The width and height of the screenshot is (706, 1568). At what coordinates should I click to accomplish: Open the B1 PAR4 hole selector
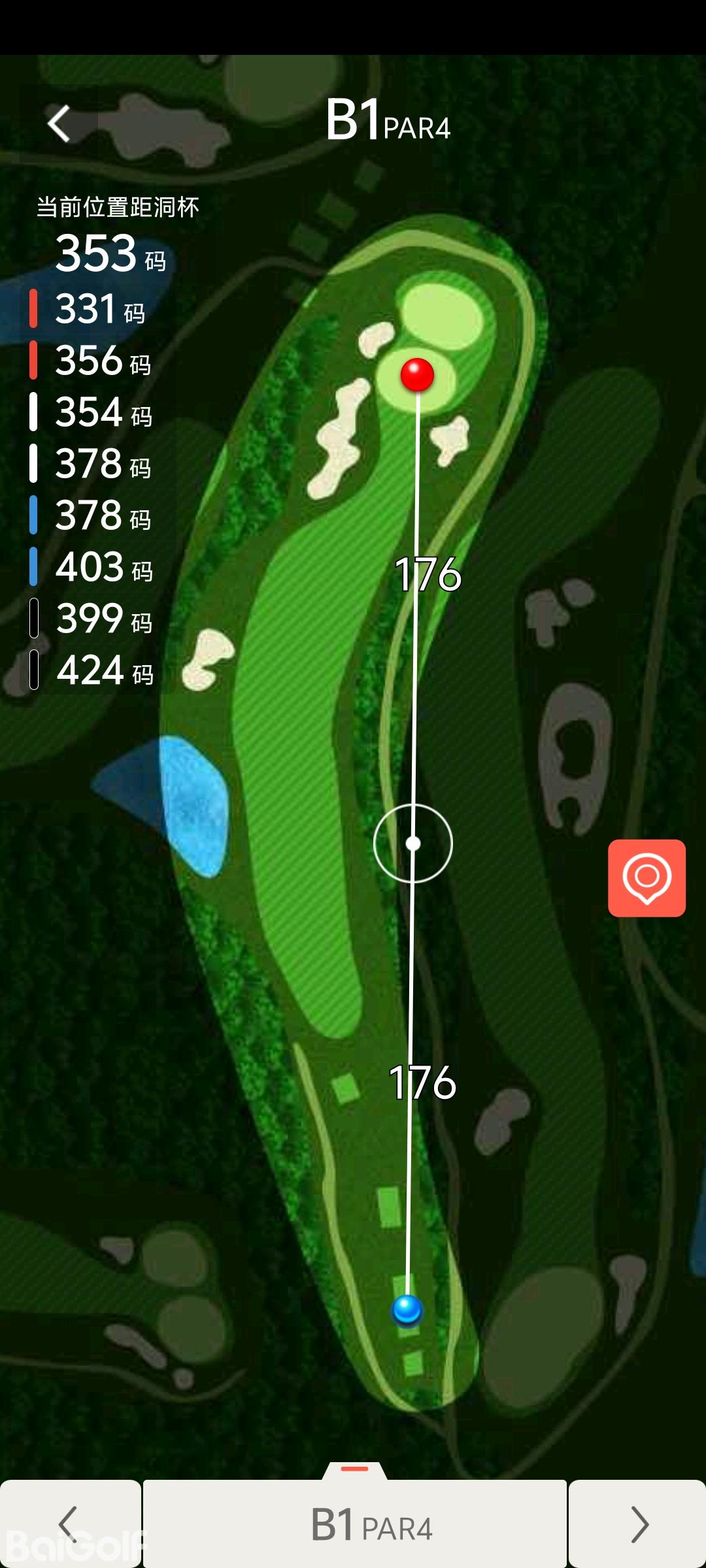(355, 1524)
